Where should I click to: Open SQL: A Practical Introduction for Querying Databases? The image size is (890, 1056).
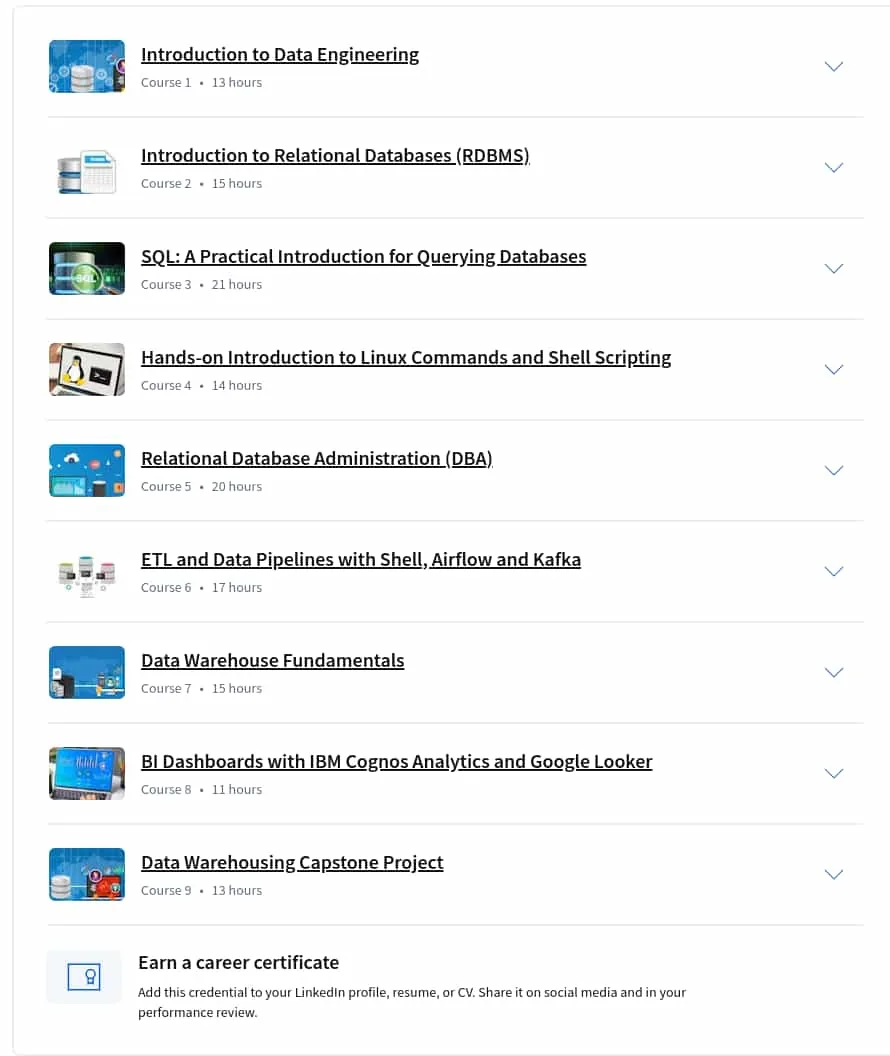point(364,257)
